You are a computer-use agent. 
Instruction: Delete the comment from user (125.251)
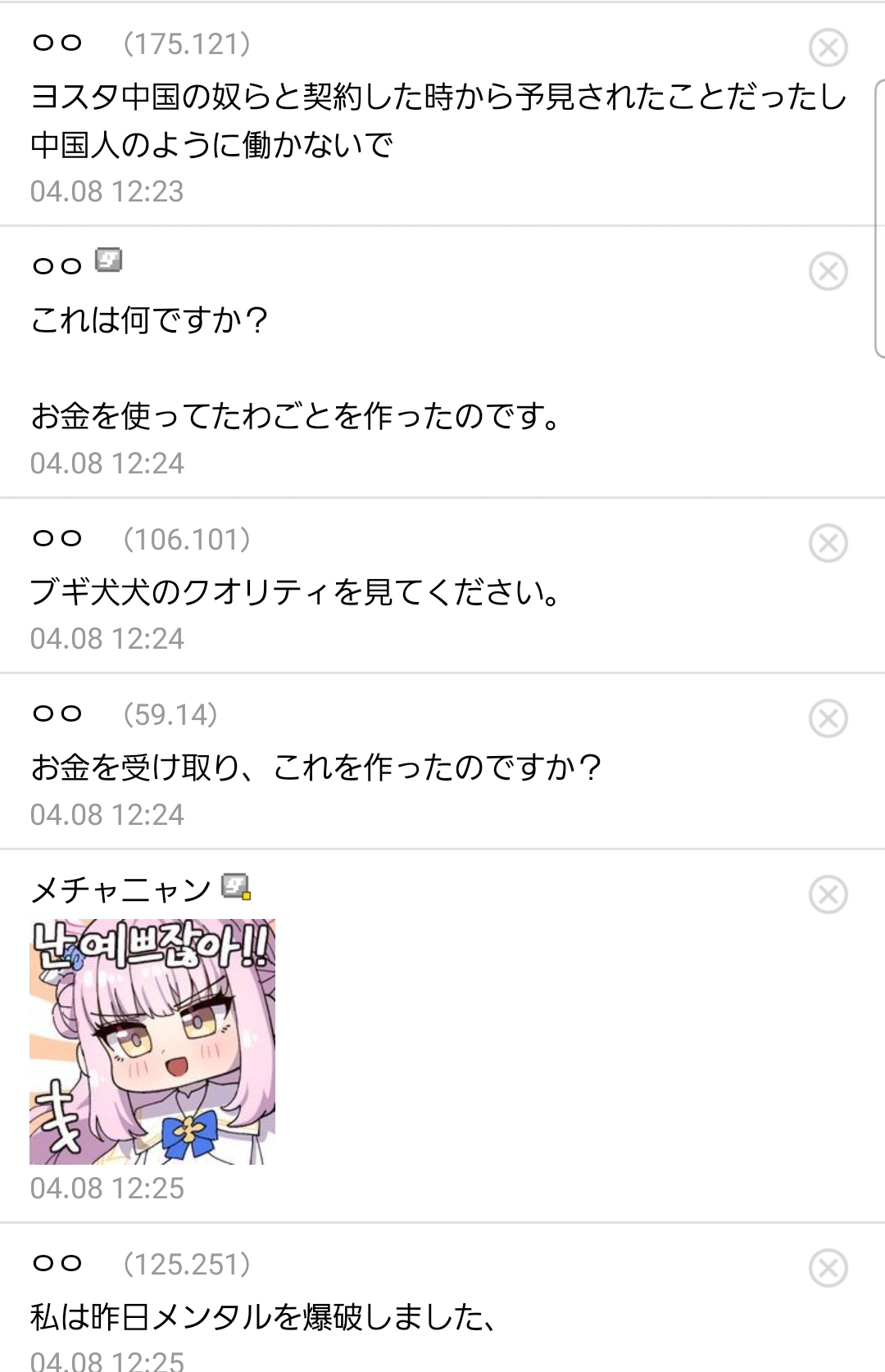coord(828,1268)
